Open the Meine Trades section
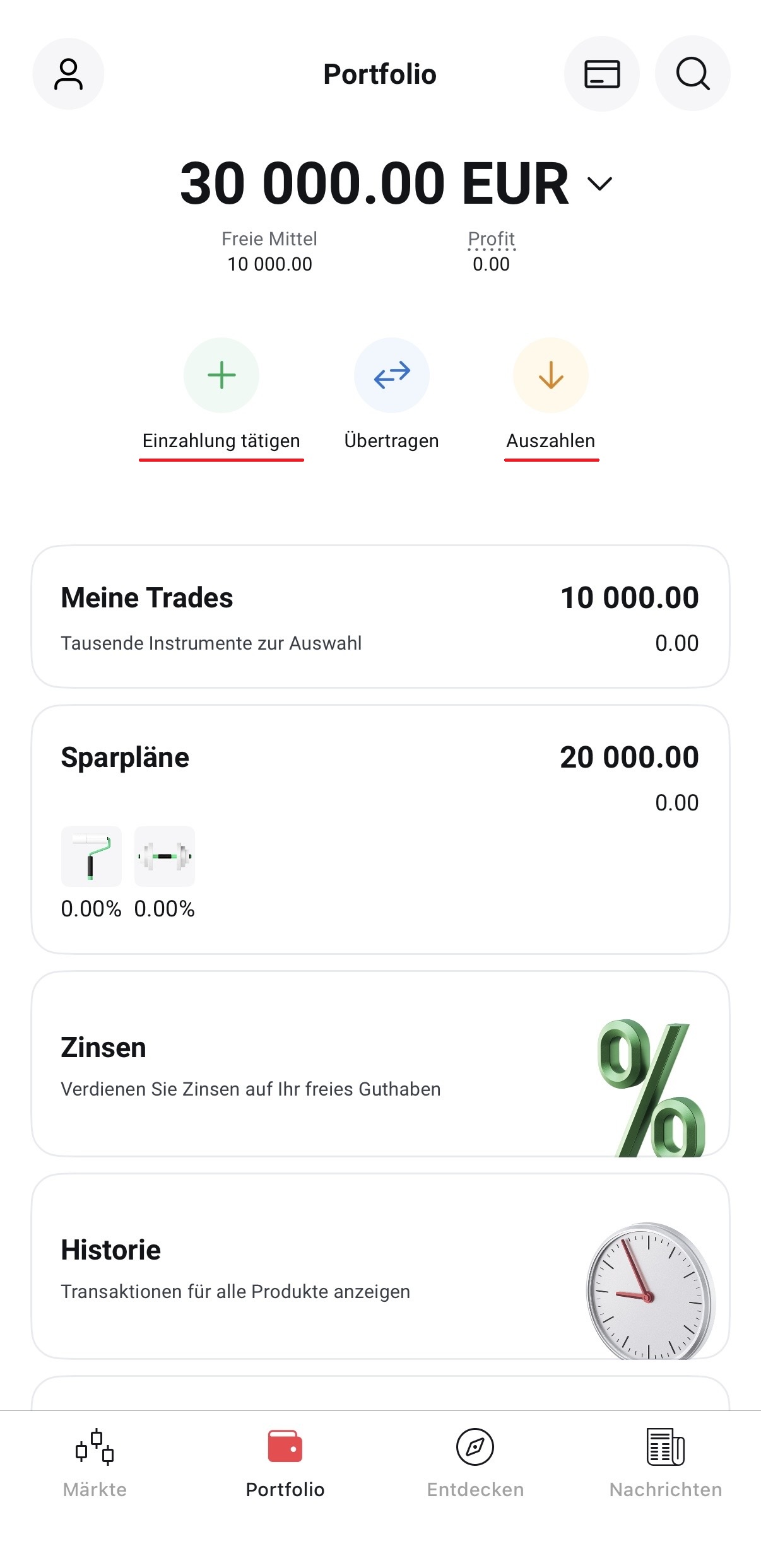761x1568 pixels. 380,615
